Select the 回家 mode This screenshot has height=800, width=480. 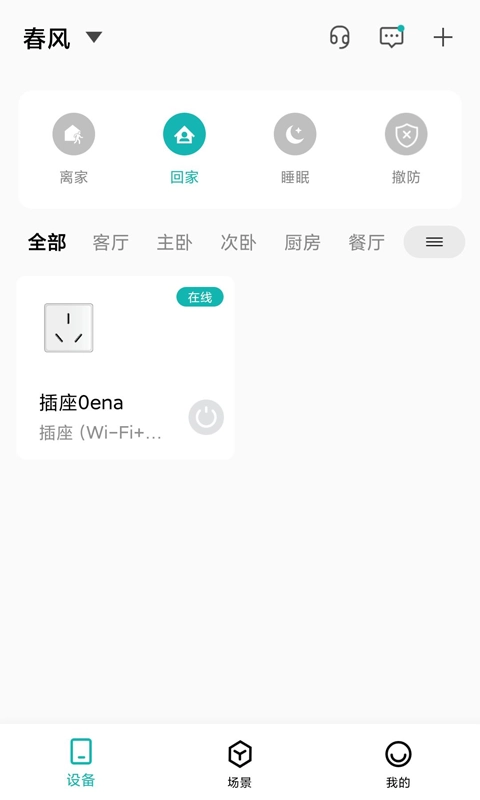click(184, 148)
